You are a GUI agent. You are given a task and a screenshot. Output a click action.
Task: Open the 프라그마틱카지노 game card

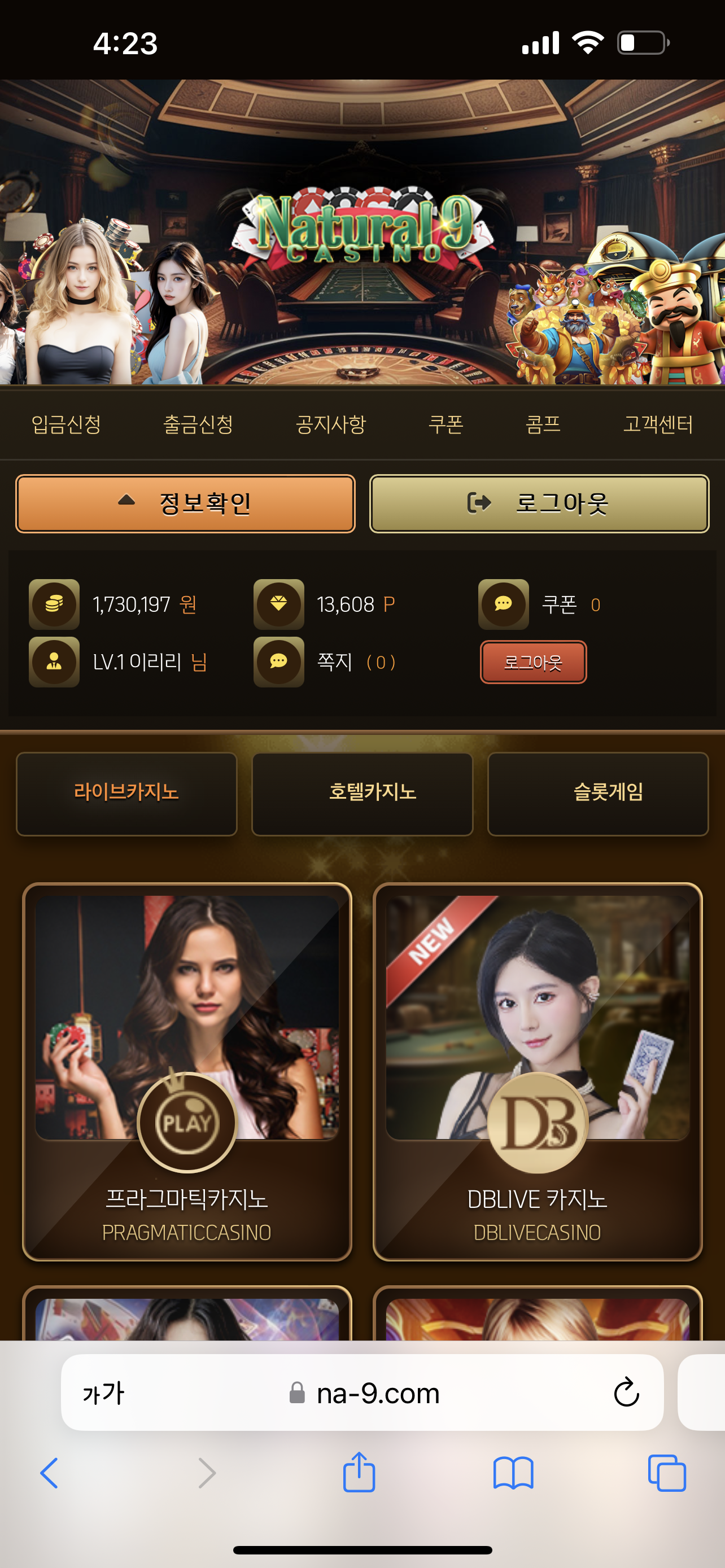click(x=187, y=1071)
